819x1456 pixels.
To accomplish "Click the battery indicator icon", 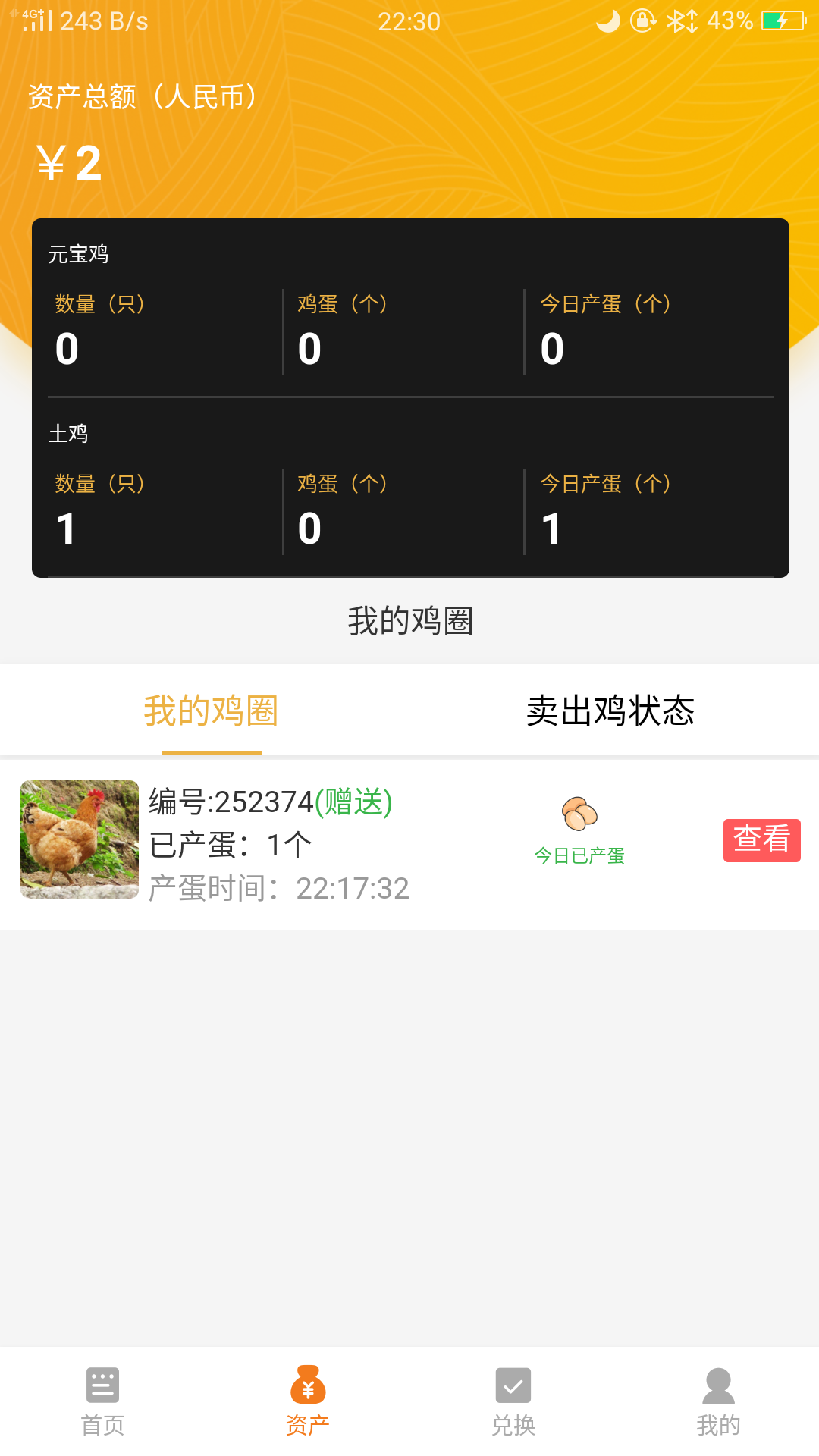I will [783, 21].
